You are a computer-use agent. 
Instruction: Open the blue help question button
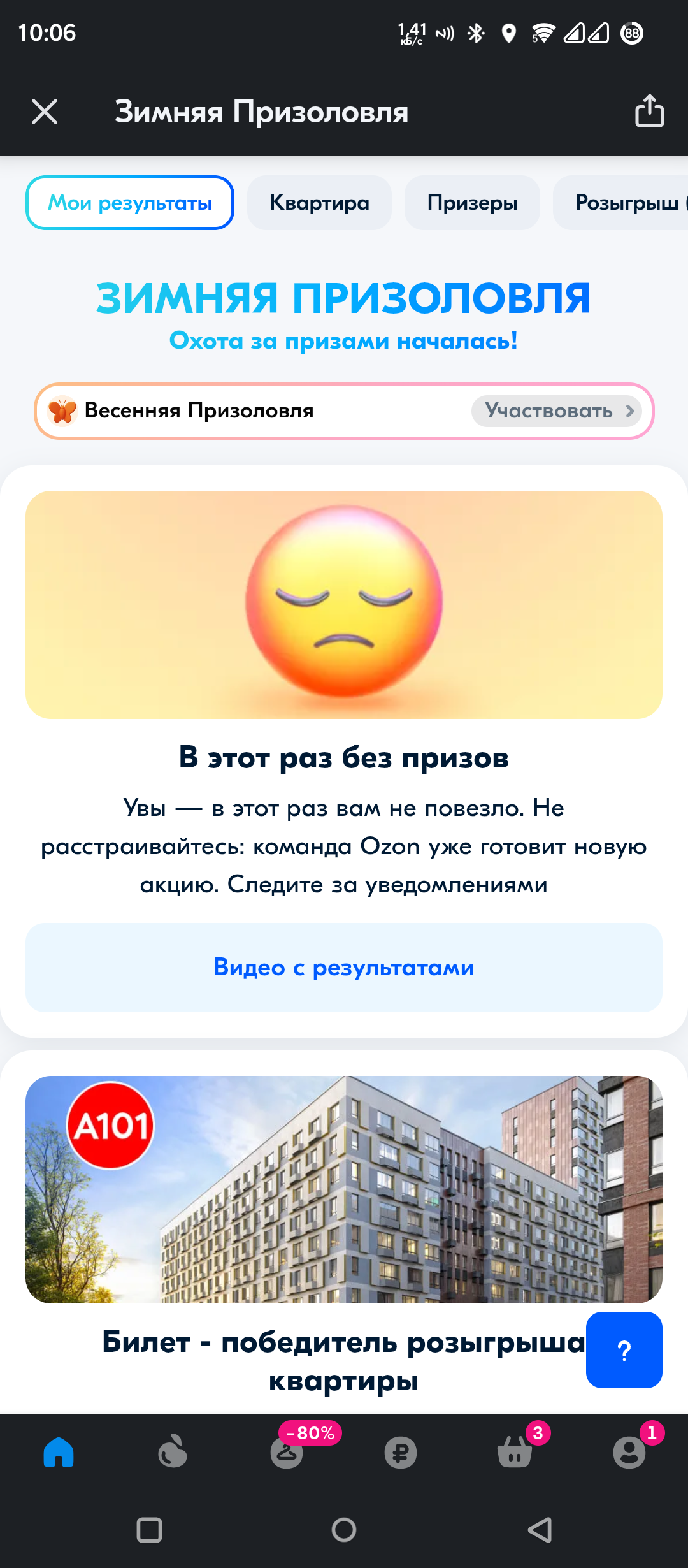coord(624,1350)
